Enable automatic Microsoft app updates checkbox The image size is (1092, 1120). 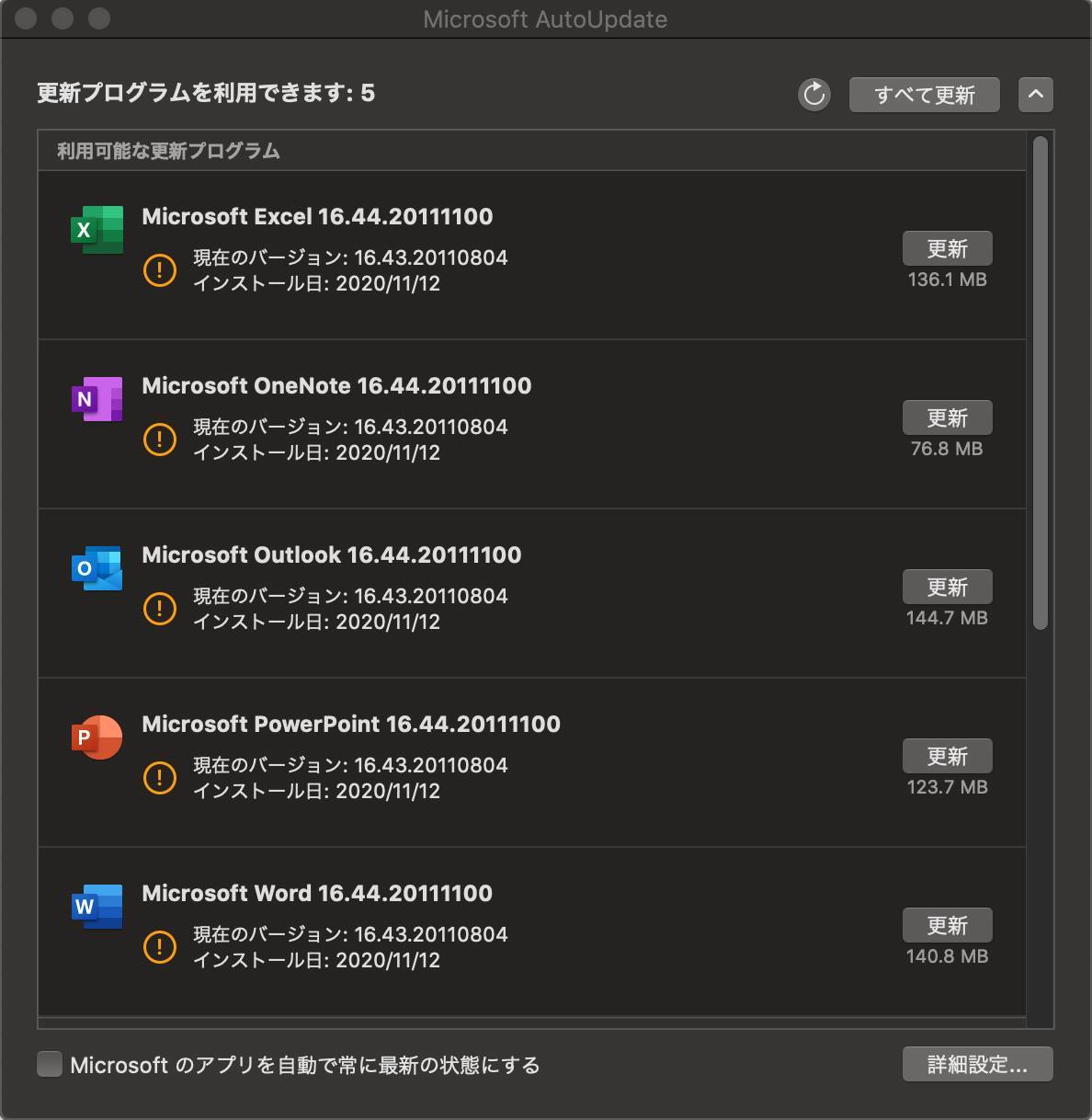pos(50,1064)
